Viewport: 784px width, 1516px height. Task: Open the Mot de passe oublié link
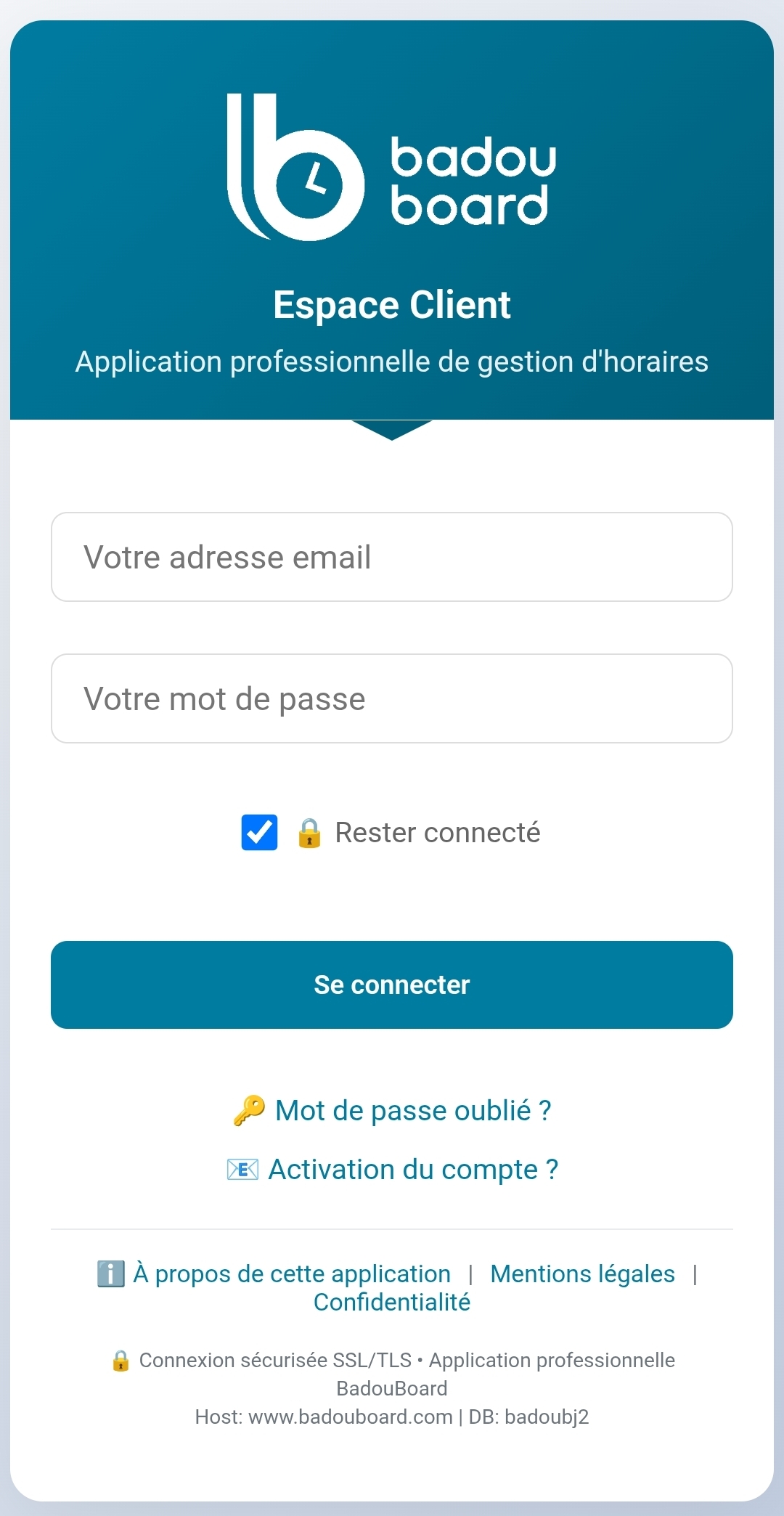pyautogui.click(x=412, y=1110)
